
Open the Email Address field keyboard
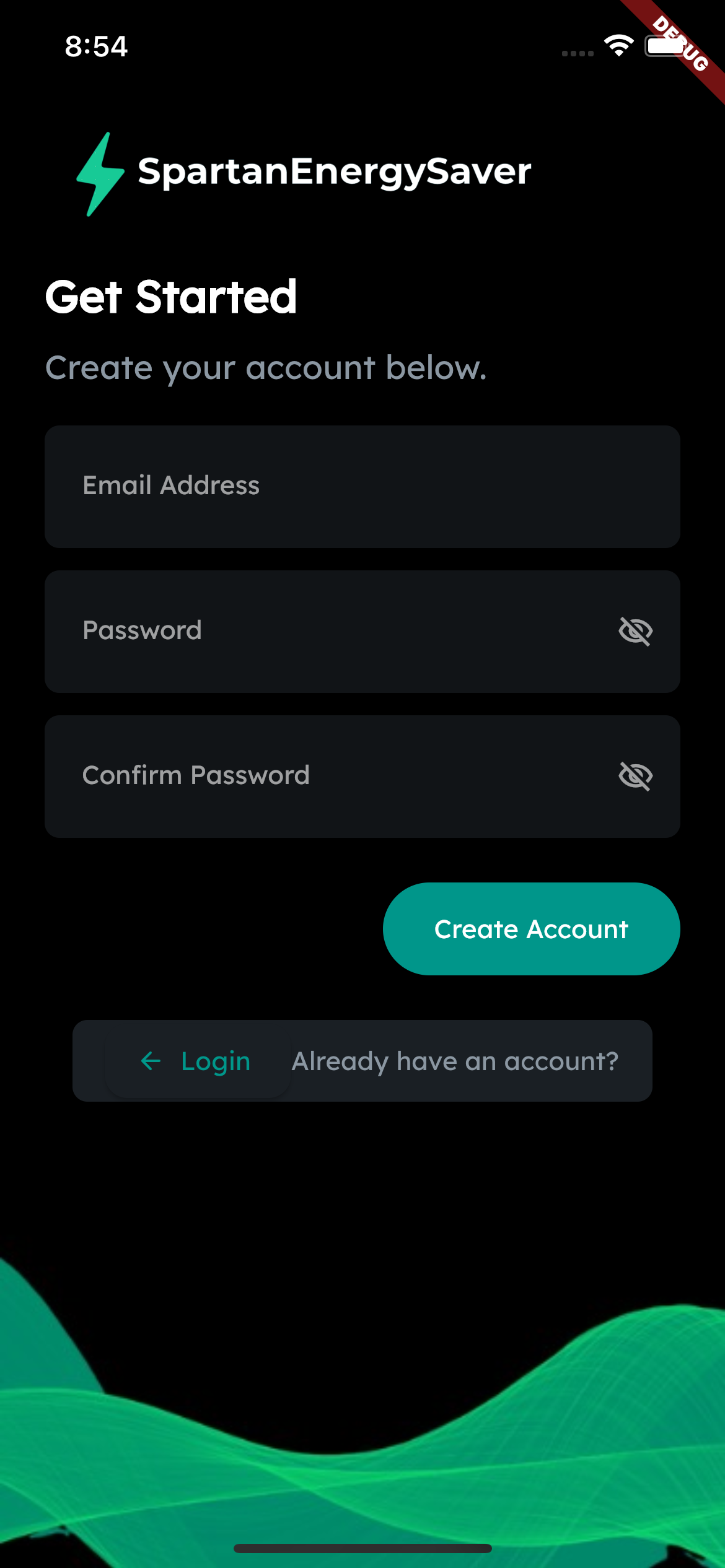click(x=362, y=486)
